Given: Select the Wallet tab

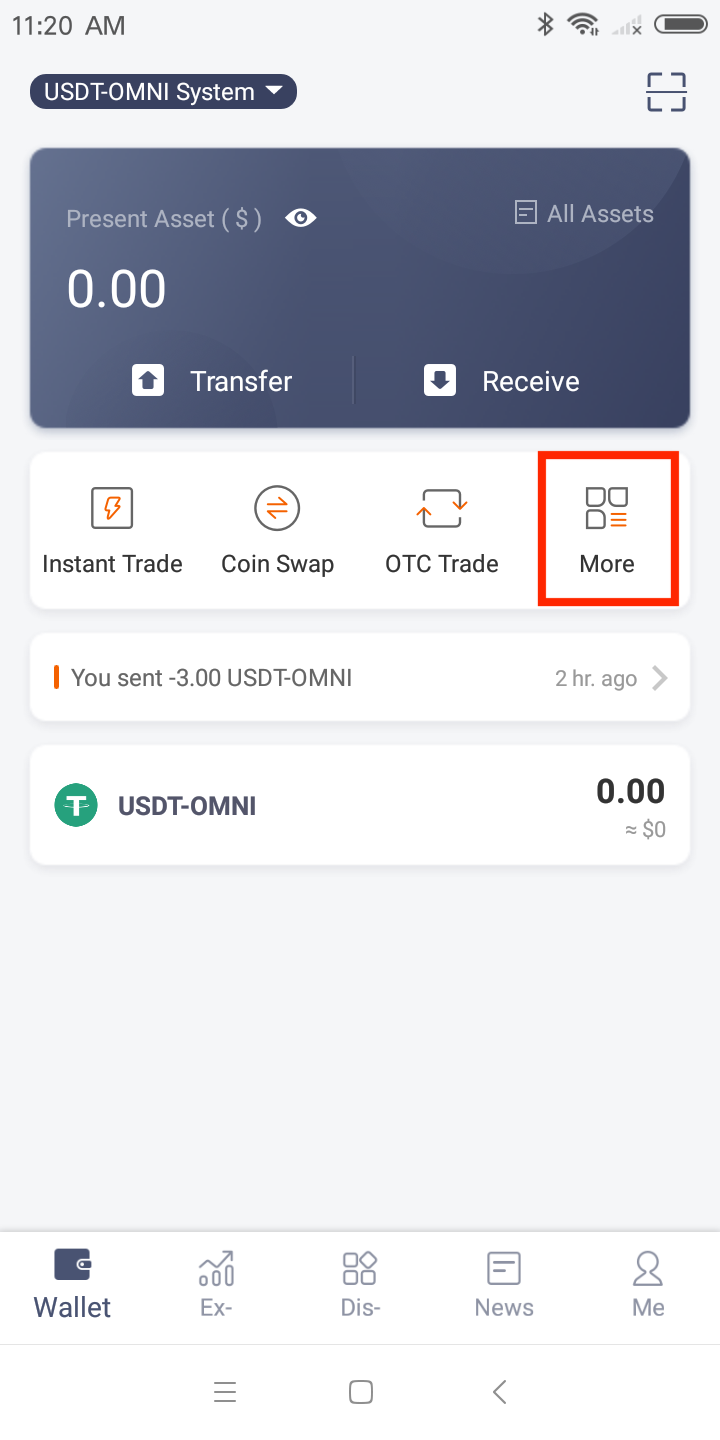Looking at the screenshot, I should [x=72, y=1285].
